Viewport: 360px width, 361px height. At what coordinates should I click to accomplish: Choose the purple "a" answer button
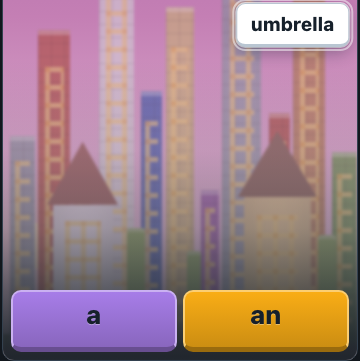coord(94,320)
